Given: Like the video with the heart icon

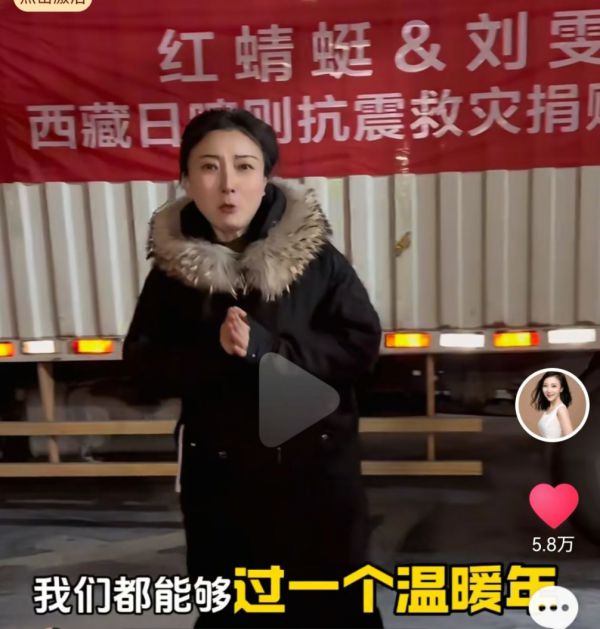Looking at the screenshot, I should [x=553, y=506].
